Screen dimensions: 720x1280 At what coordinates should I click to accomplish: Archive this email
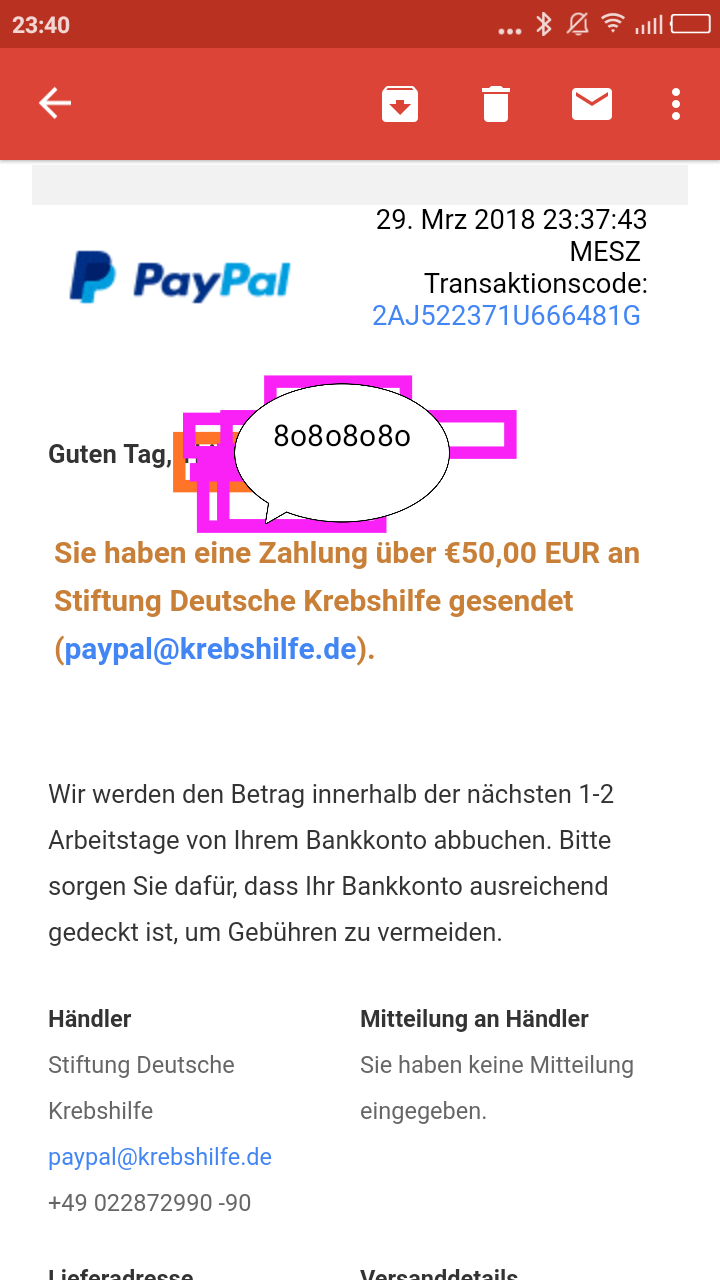400,104
